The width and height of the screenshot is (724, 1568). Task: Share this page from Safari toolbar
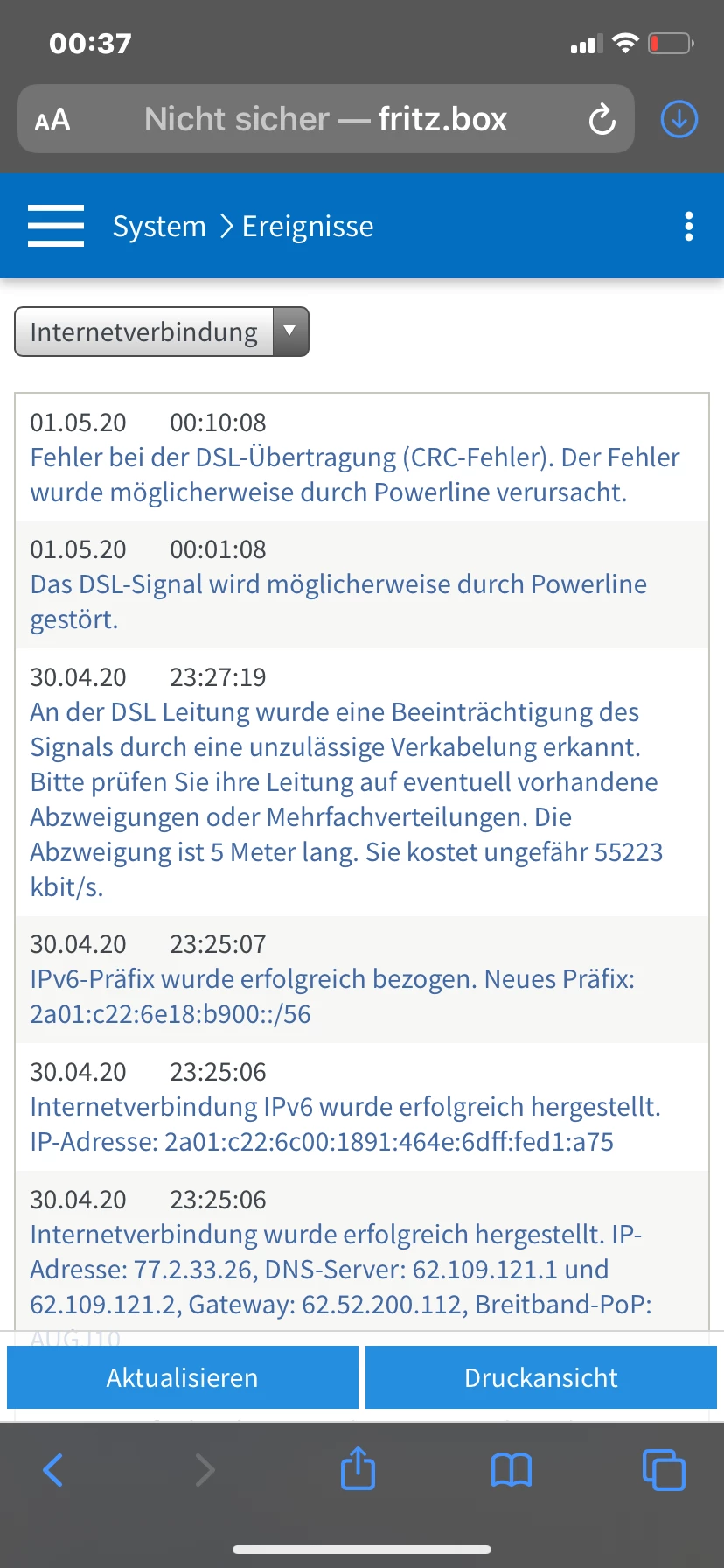[358, 1468]
